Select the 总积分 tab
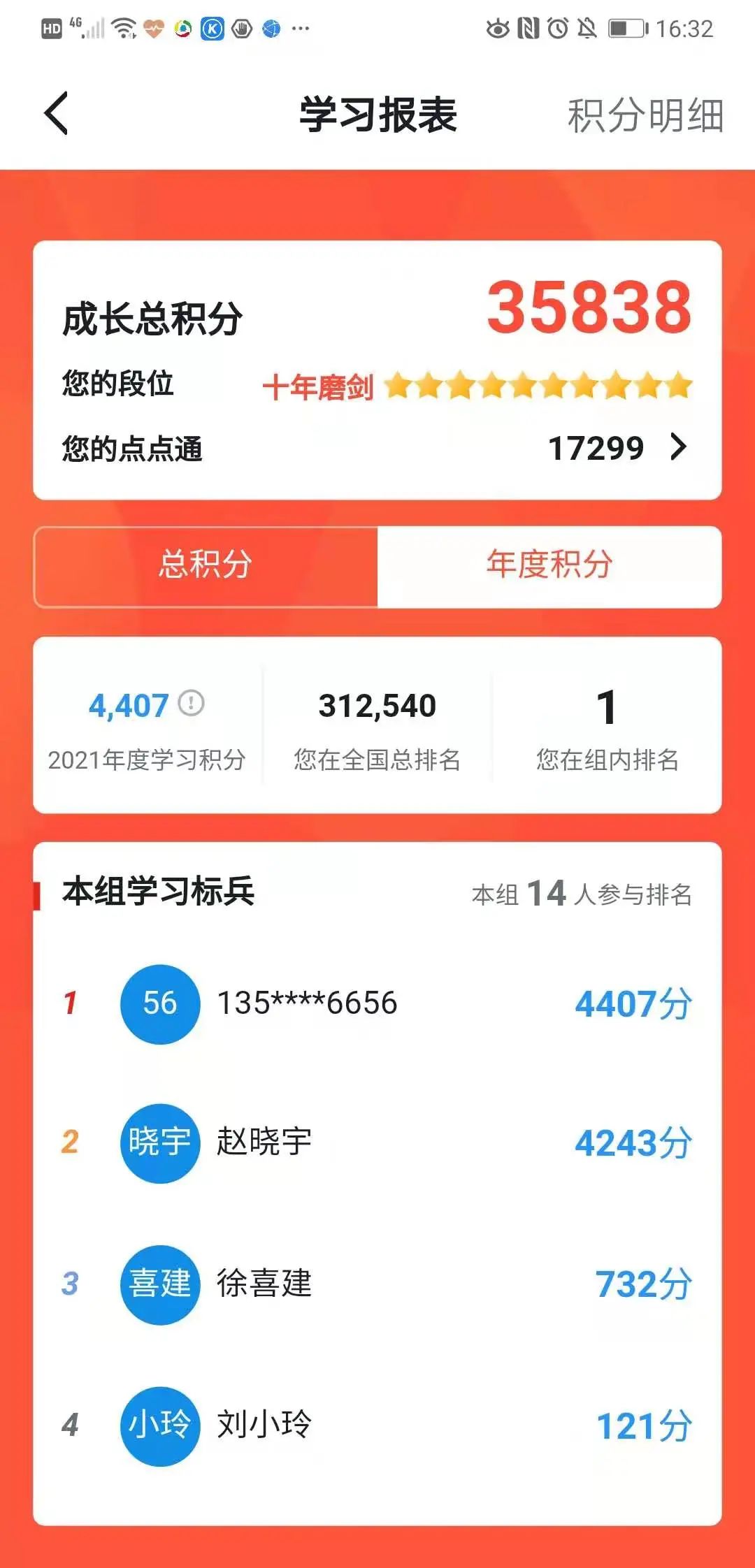755x1568 pixels. click(206, 565)
